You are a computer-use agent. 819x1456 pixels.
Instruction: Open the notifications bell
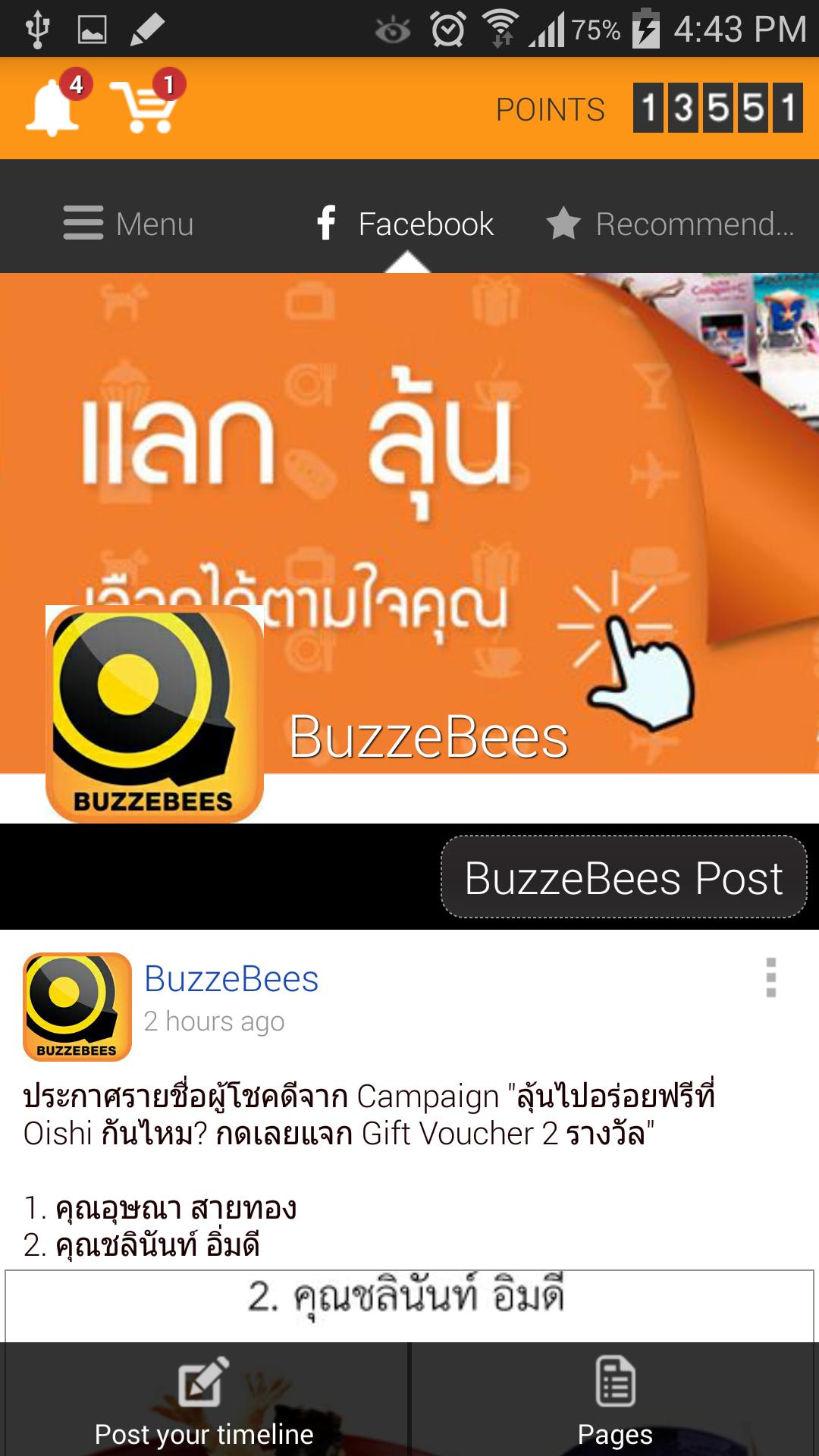[53, 108]
